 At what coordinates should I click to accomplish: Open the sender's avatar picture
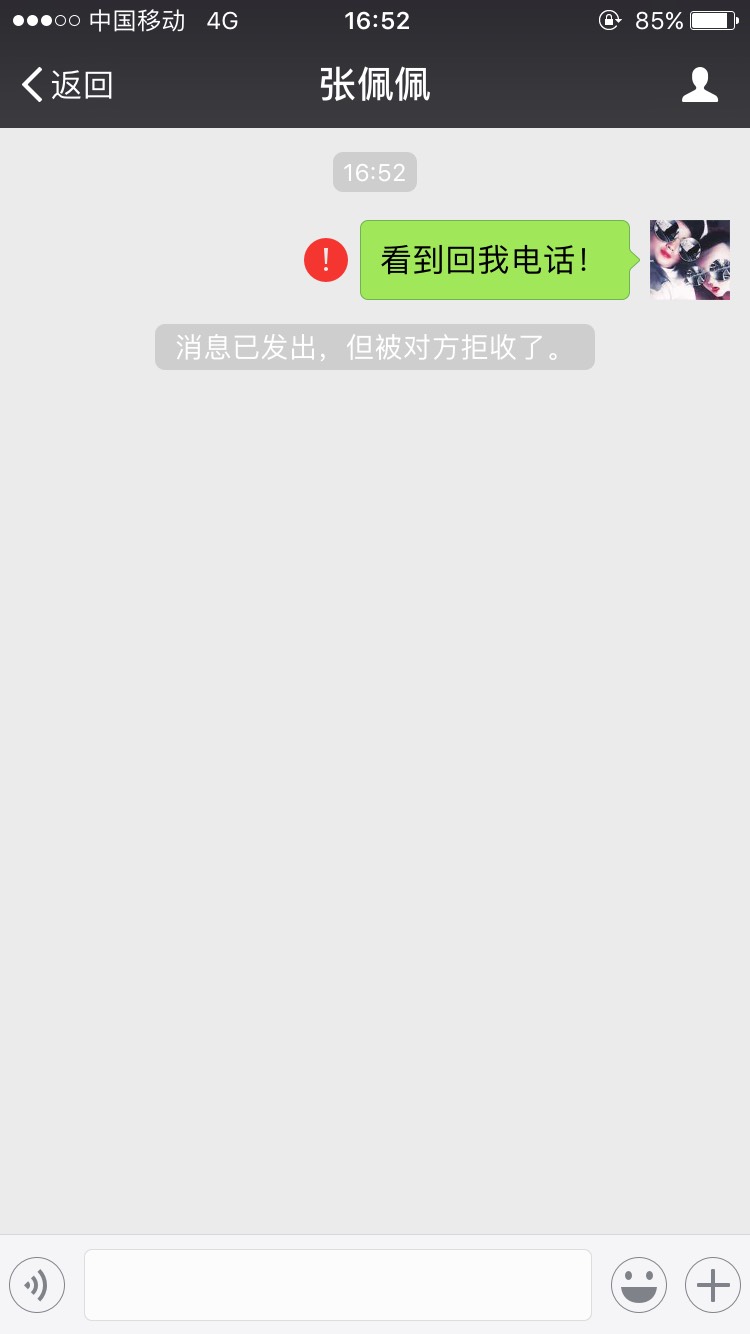(x=689, y=260)
